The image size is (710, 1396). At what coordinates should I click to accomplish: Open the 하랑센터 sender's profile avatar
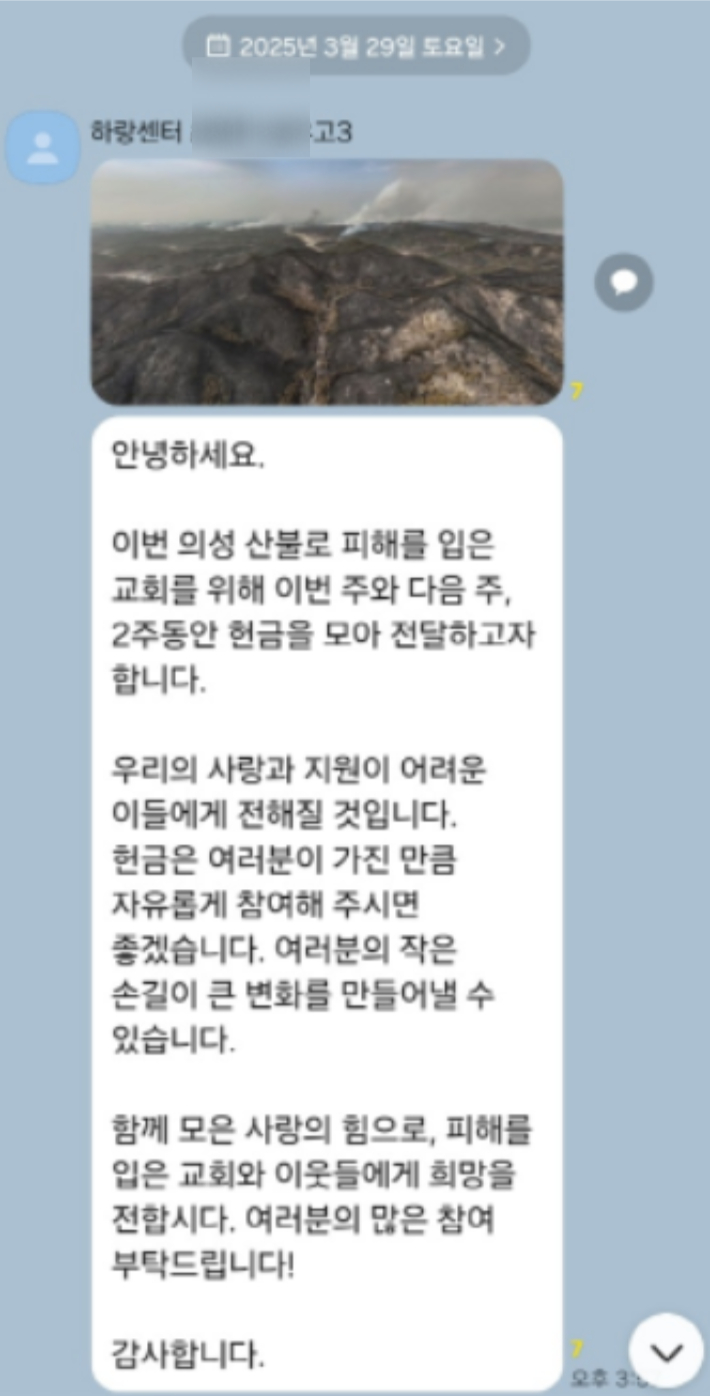pos(42,148)
